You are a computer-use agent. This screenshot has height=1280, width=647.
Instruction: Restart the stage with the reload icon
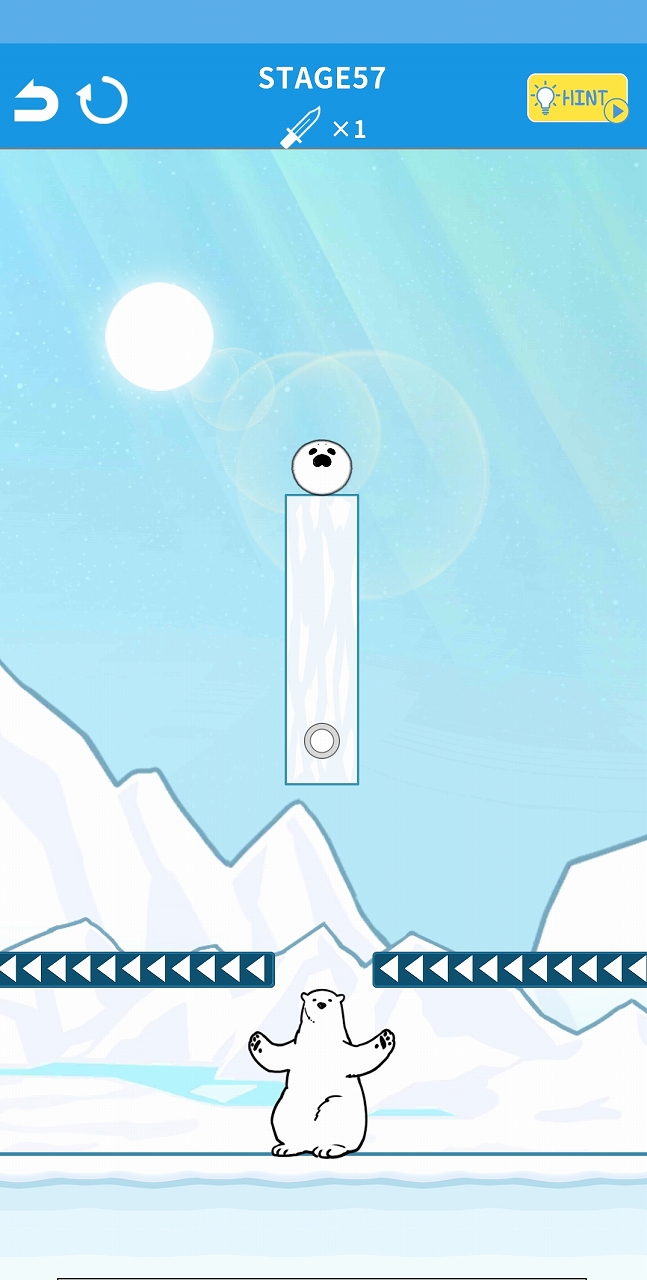103,101
